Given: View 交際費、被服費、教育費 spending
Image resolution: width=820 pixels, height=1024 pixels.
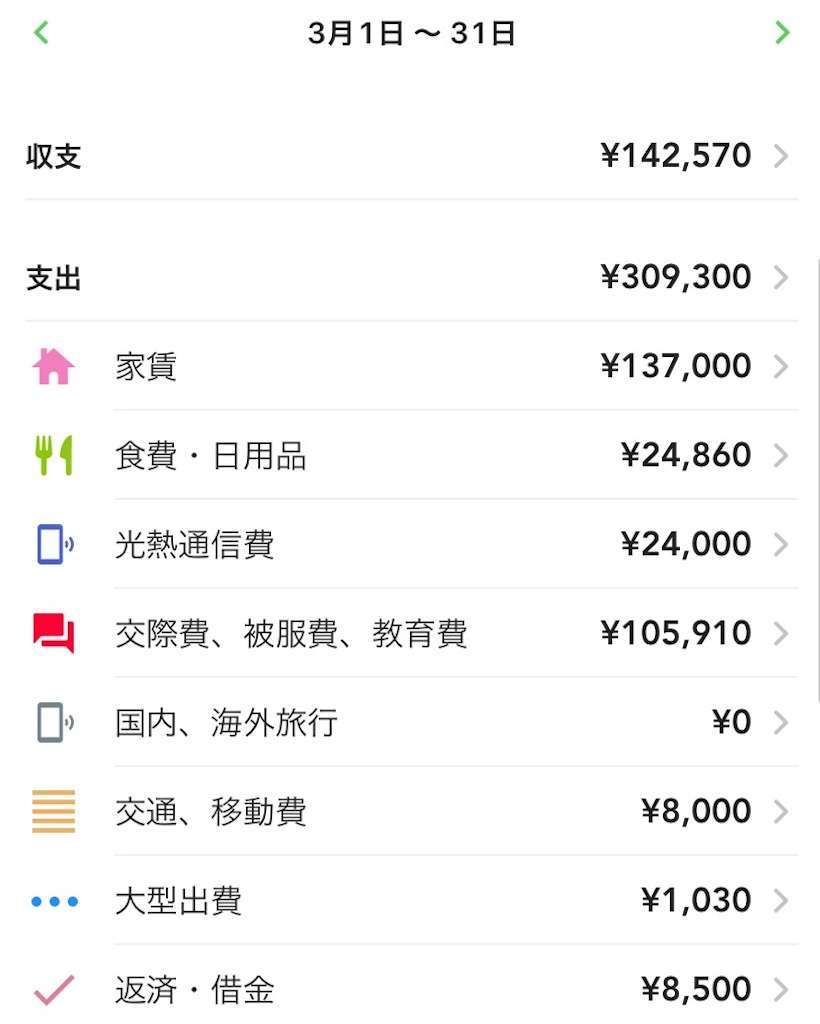Looking at the screenshot, I should [410, 634].
